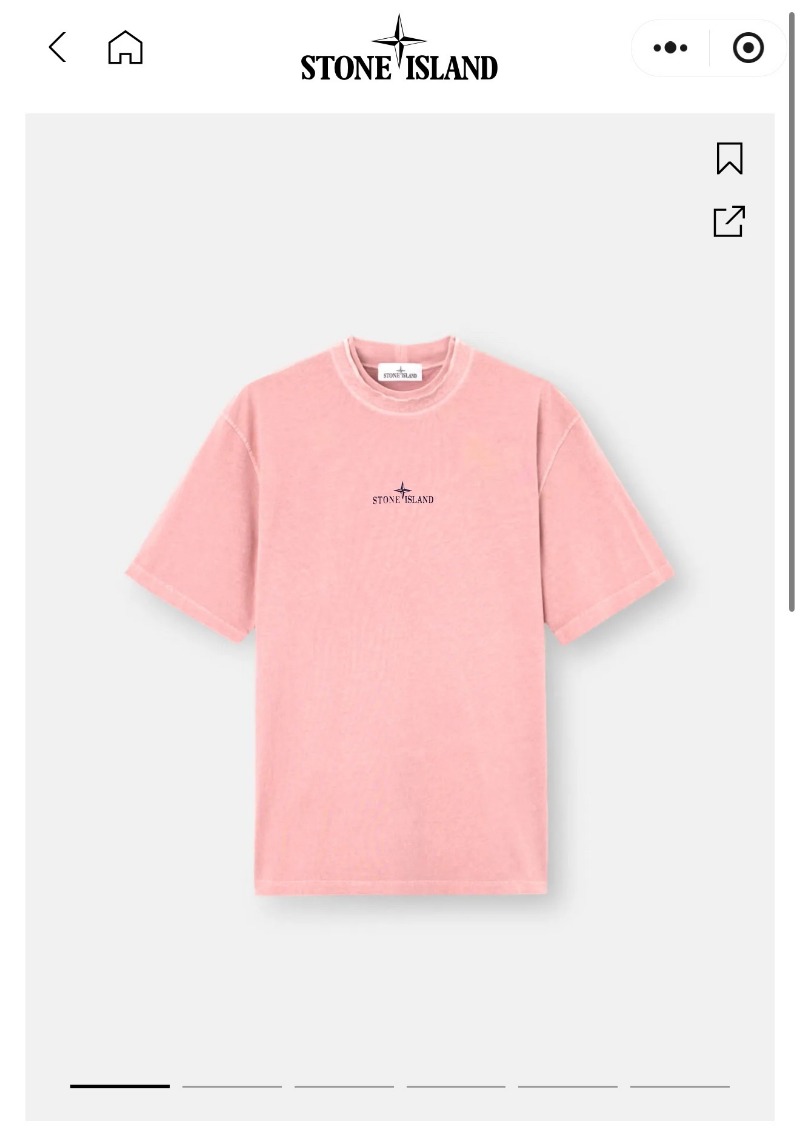
Task: Jump to the second product image
Action: pos(232,1085)
